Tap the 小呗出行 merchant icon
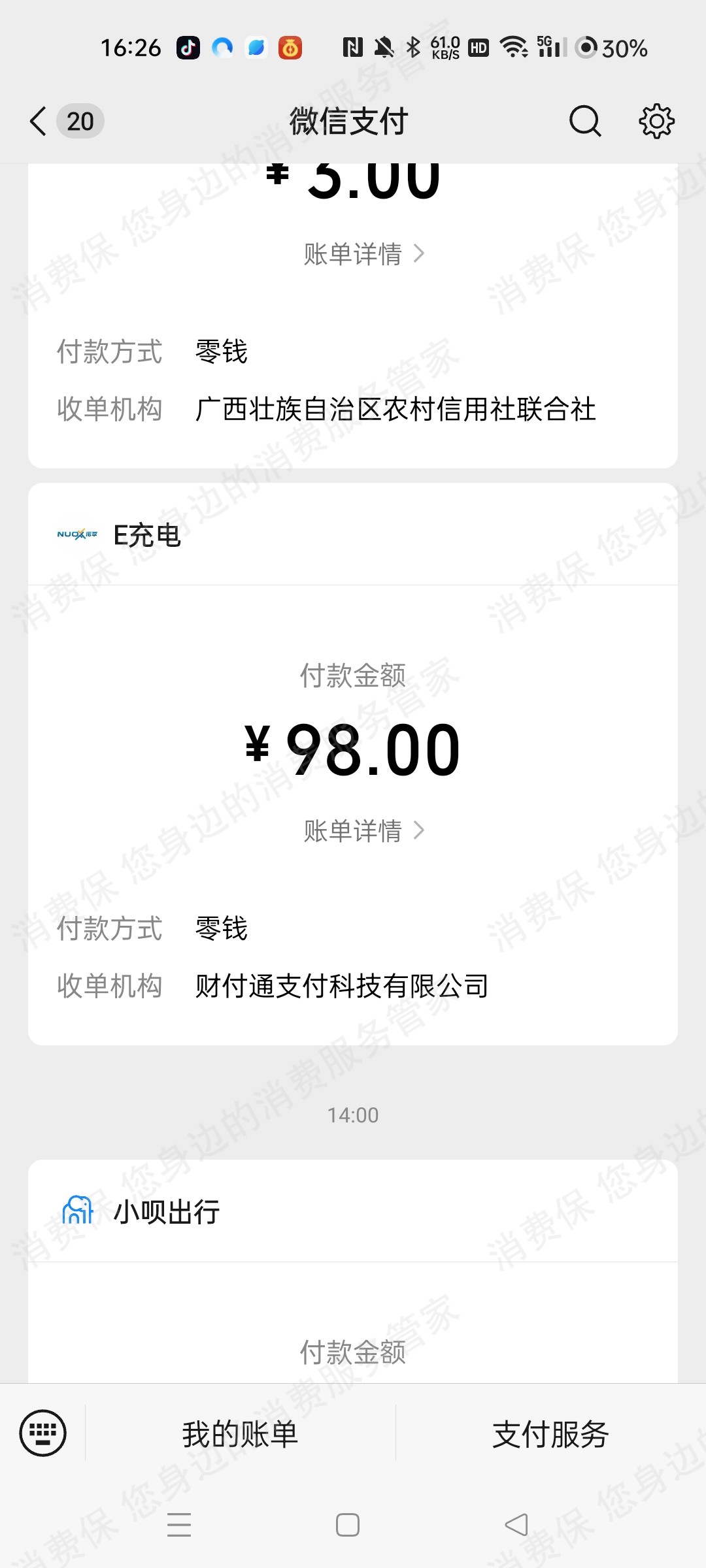The height and width of the screenshot is (1568, 706). pyautogui.click(x=76, y=1210)
